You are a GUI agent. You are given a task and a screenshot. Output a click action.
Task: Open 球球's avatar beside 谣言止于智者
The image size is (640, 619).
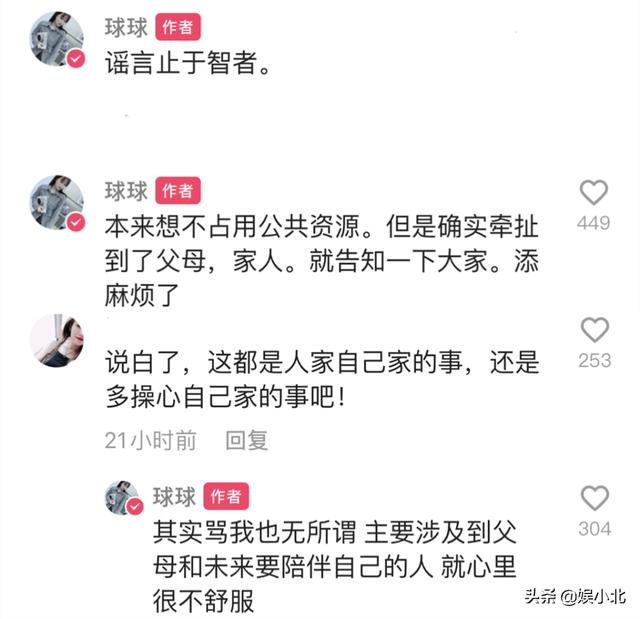[57, 40]
